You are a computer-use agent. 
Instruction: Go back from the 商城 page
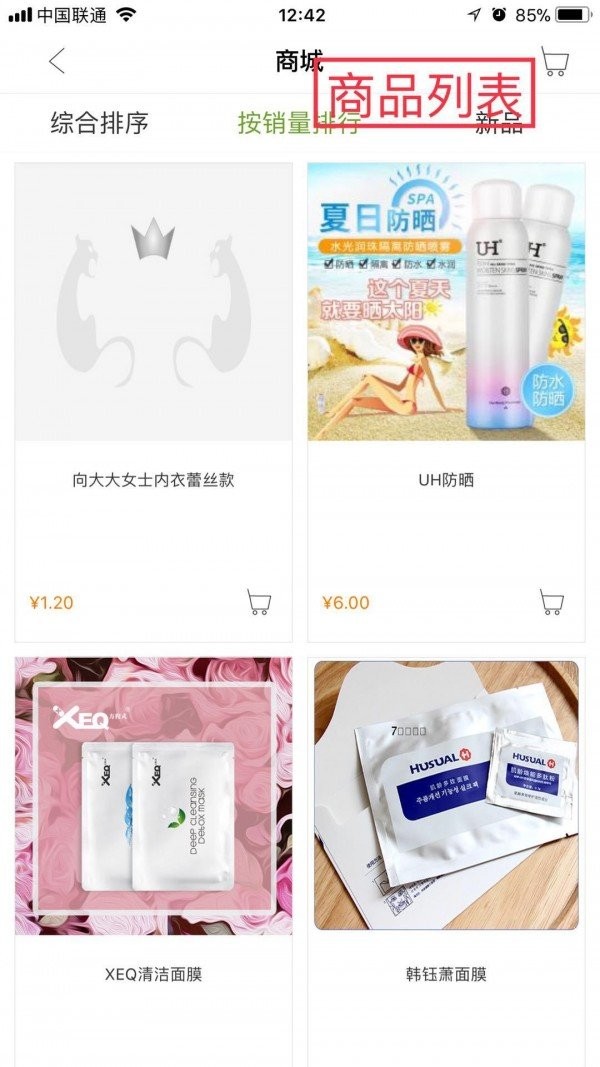coord(57,61)
